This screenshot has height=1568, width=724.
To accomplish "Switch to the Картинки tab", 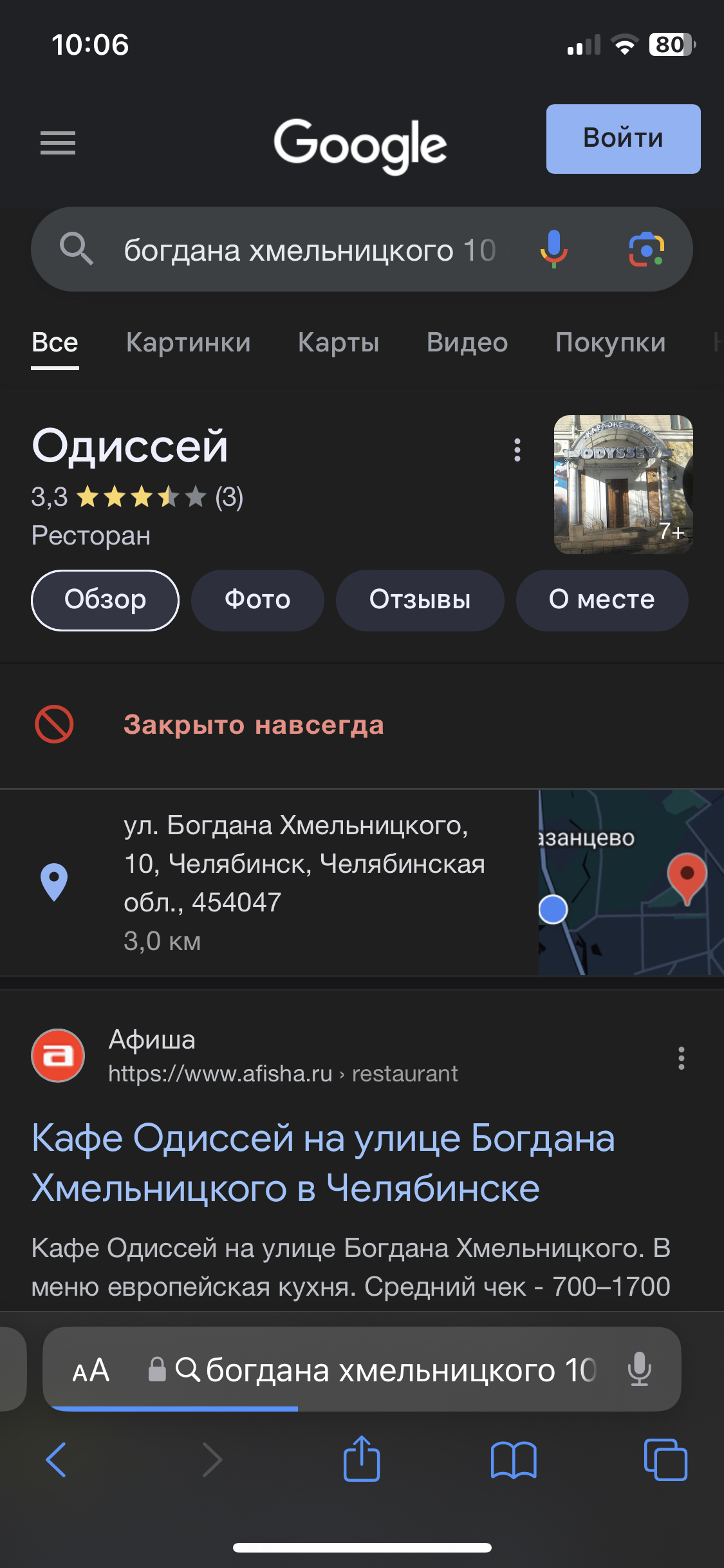I will click(188, 342).
